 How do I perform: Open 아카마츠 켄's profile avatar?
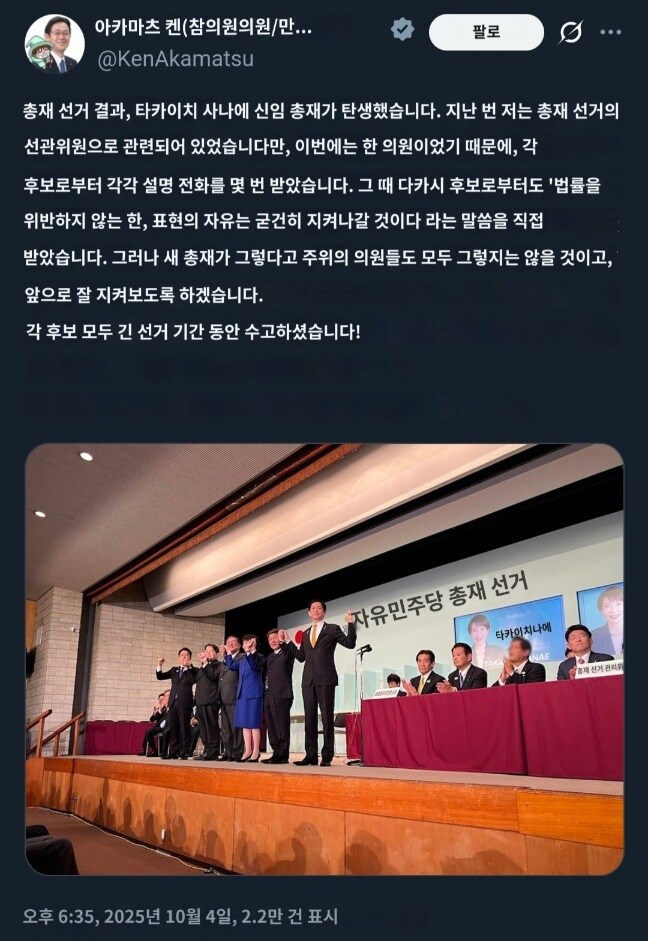tap(54, 44)
